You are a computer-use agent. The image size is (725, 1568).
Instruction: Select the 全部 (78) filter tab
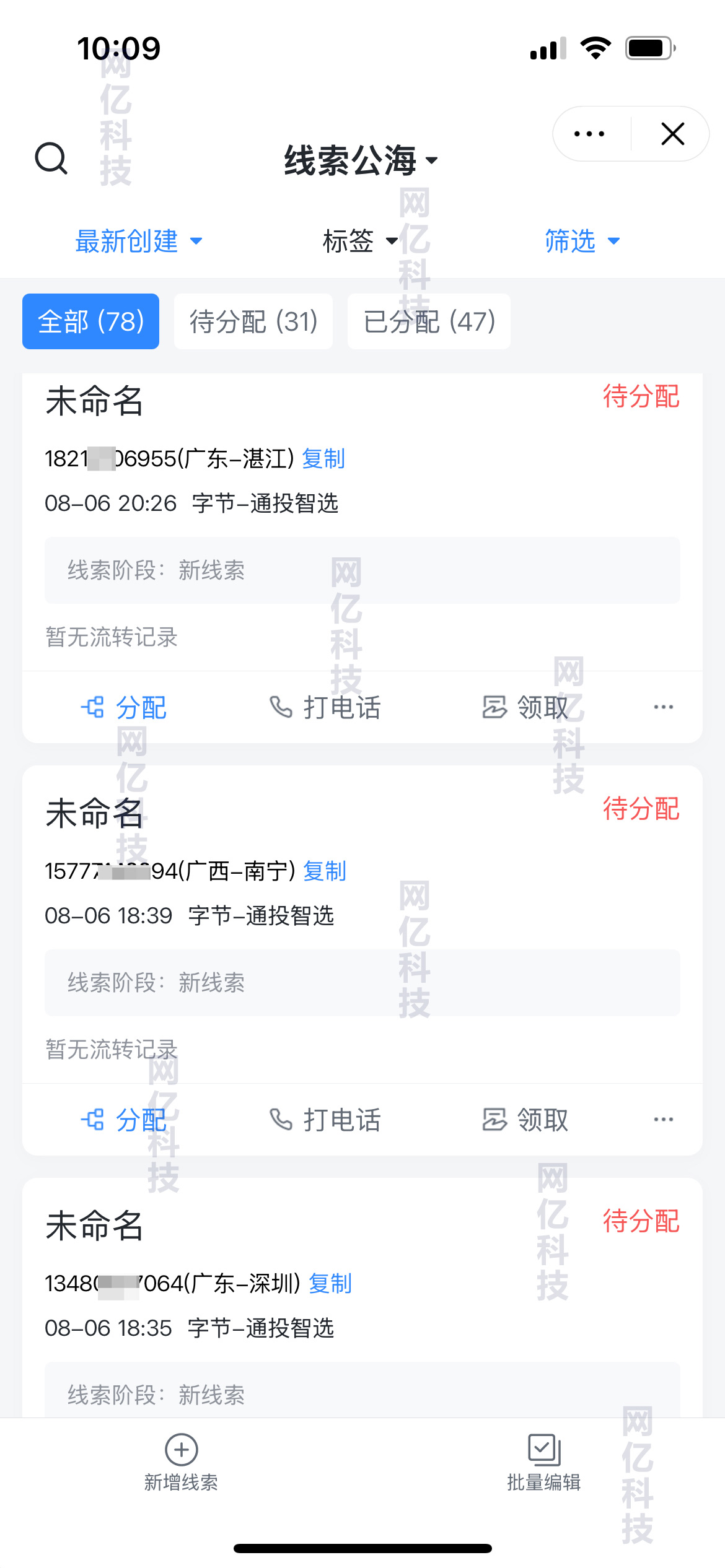click(x=90, y=321)
